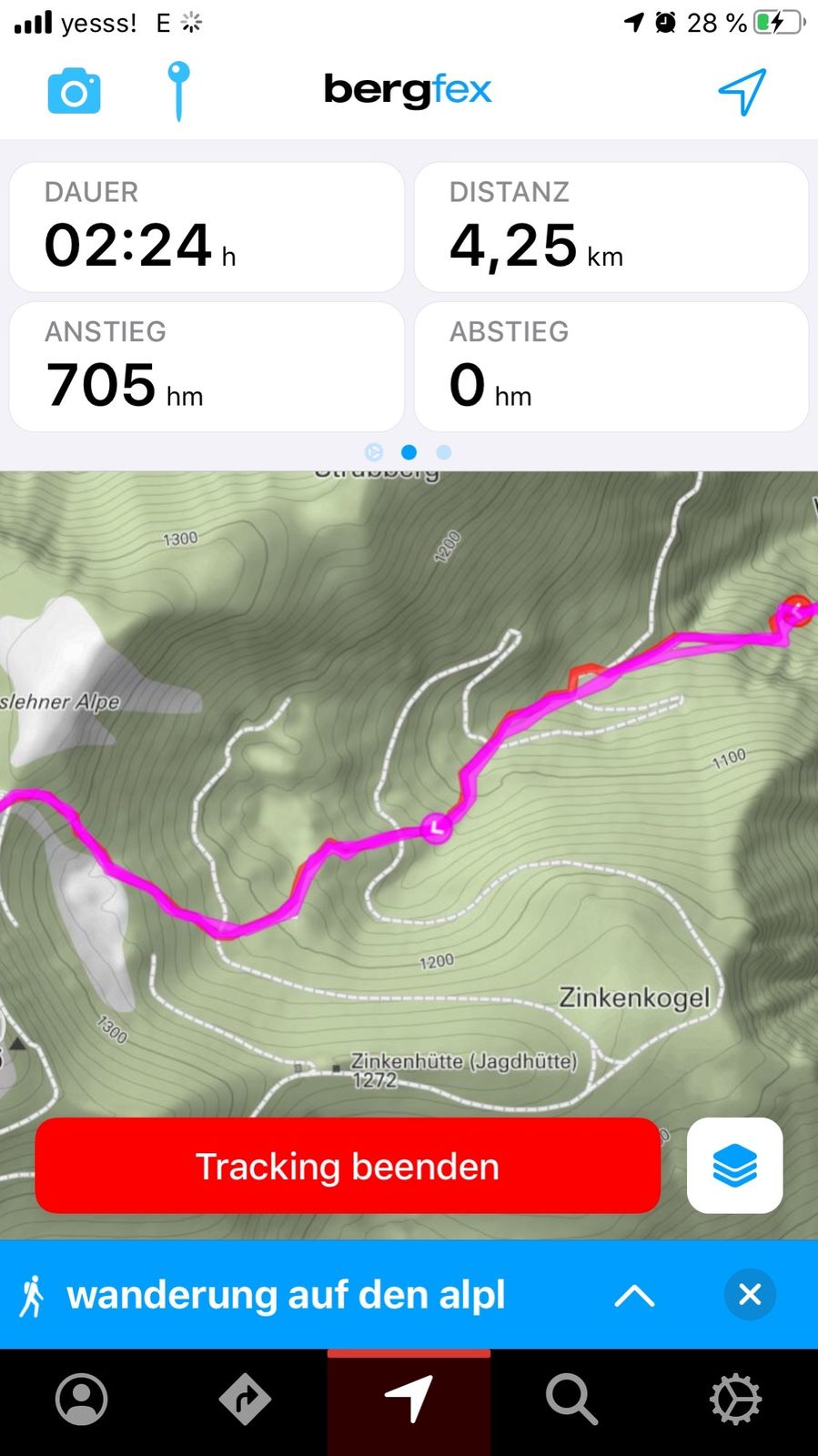Open the routes directions tab
Viewport: 818px width, 1456px height.
tap(245, 1400)
